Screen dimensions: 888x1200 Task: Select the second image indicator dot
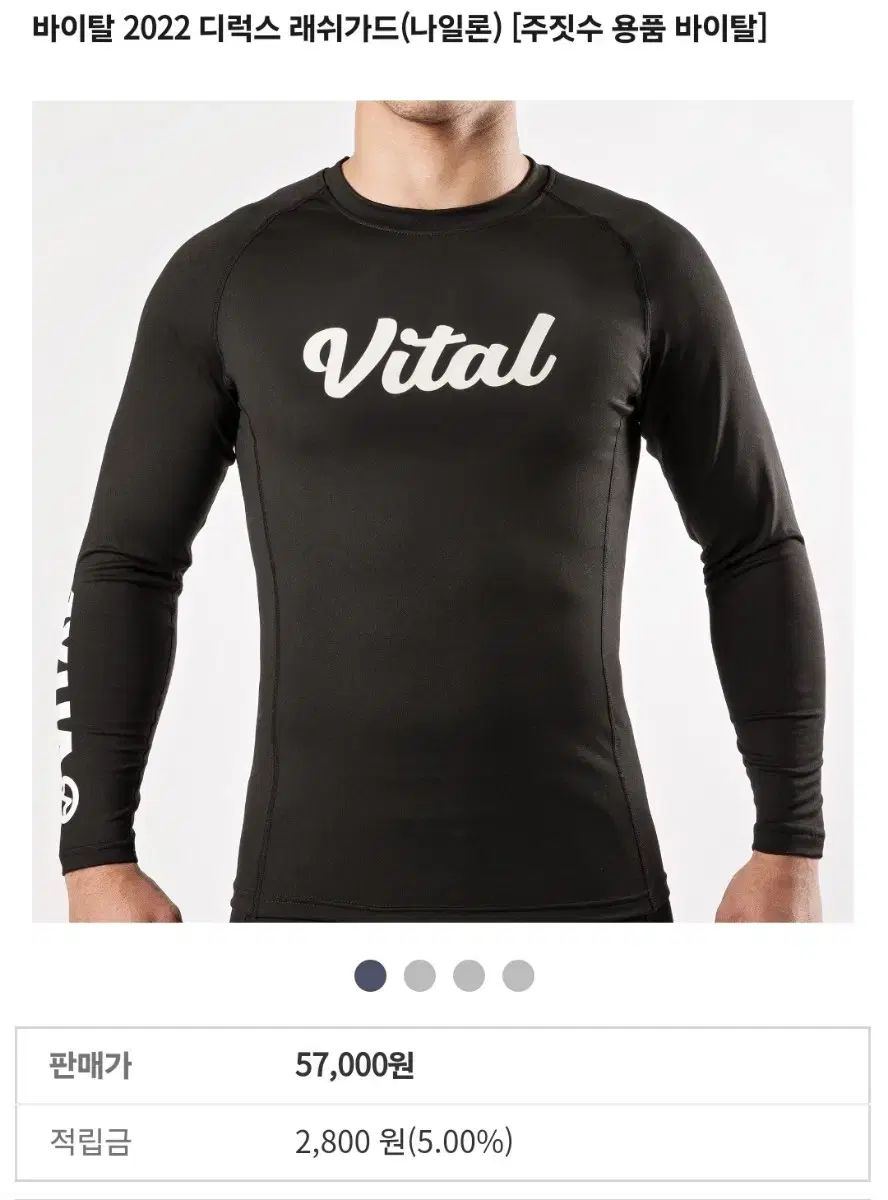pos(420,975)
